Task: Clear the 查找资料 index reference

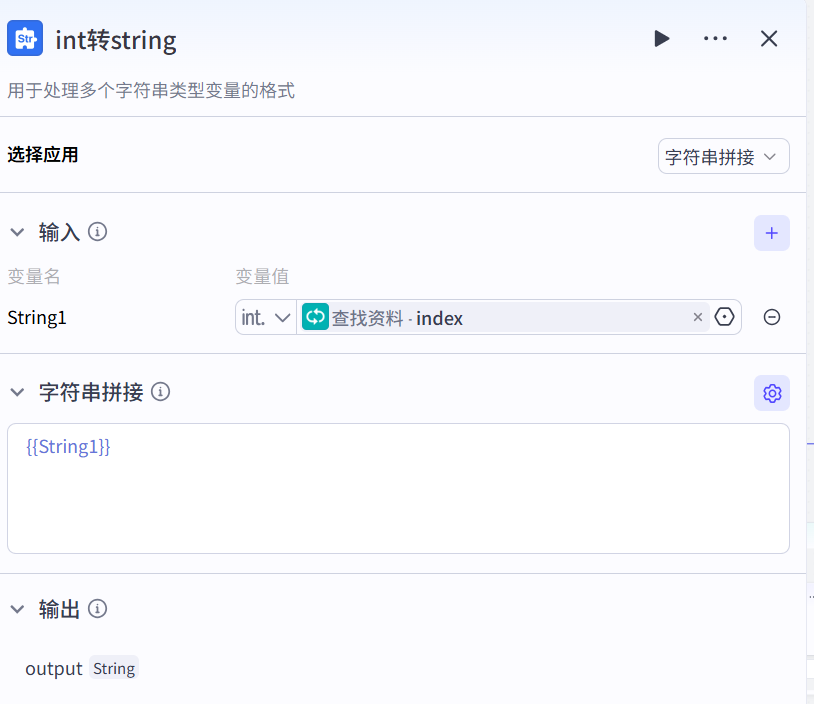Action: 698,318
